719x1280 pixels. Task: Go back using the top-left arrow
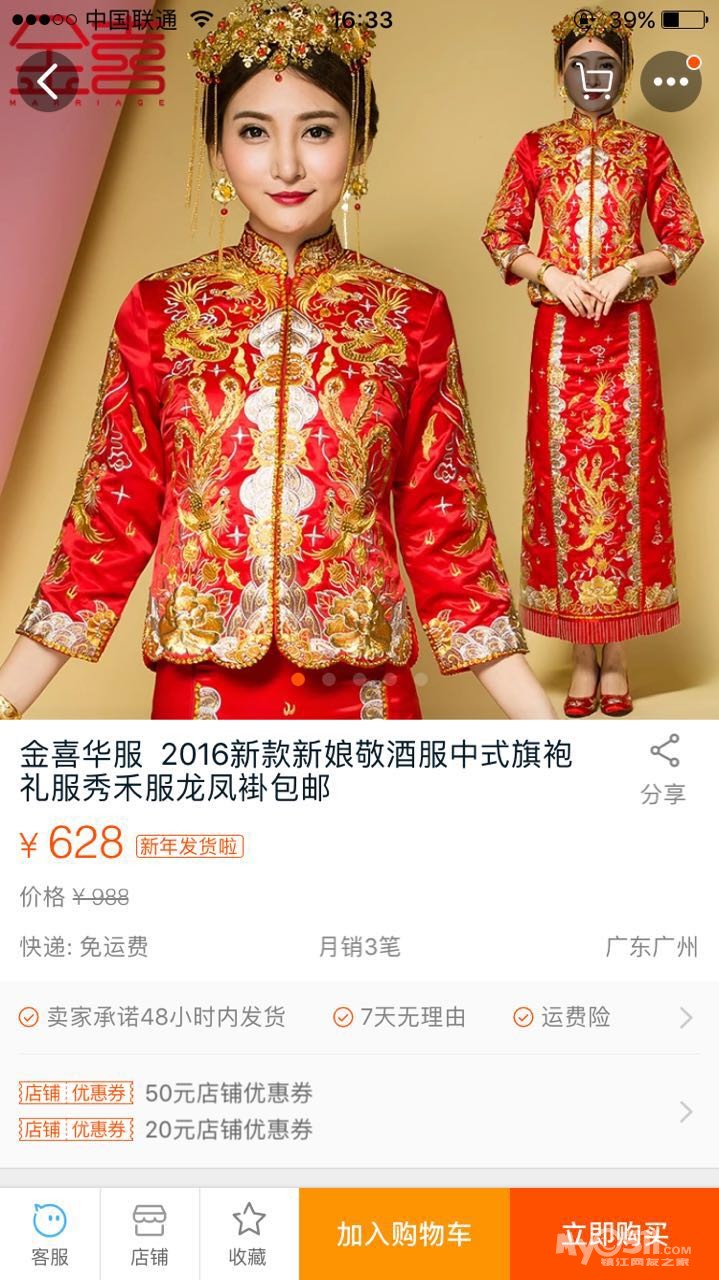pyautogui.click(x=48, y=81)
